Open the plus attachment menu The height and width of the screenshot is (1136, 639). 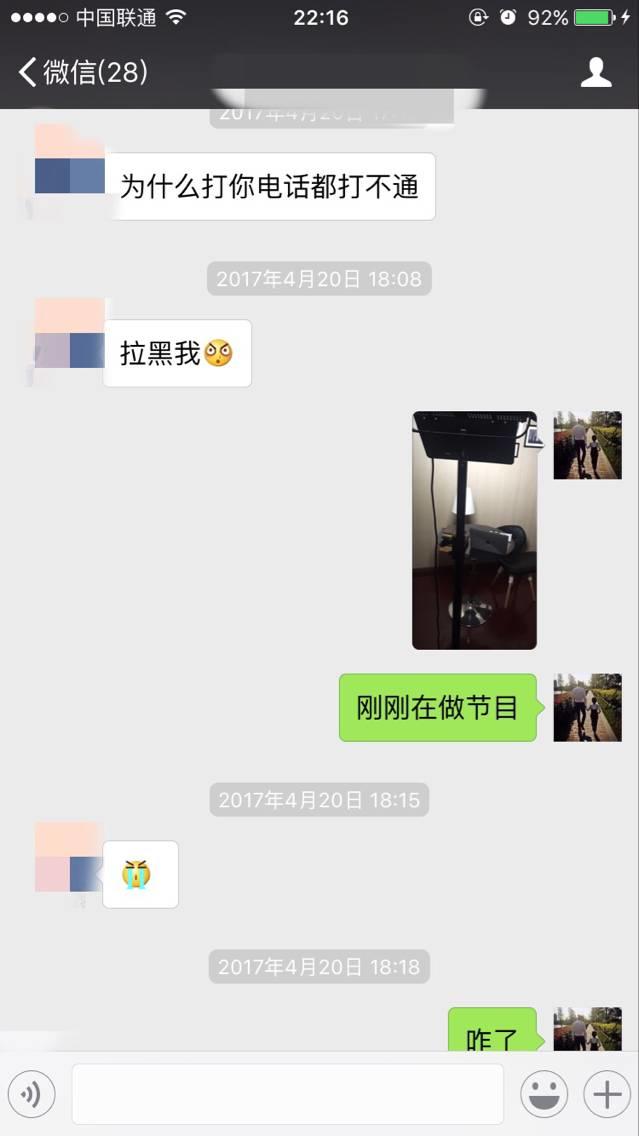pos(607,1095)
